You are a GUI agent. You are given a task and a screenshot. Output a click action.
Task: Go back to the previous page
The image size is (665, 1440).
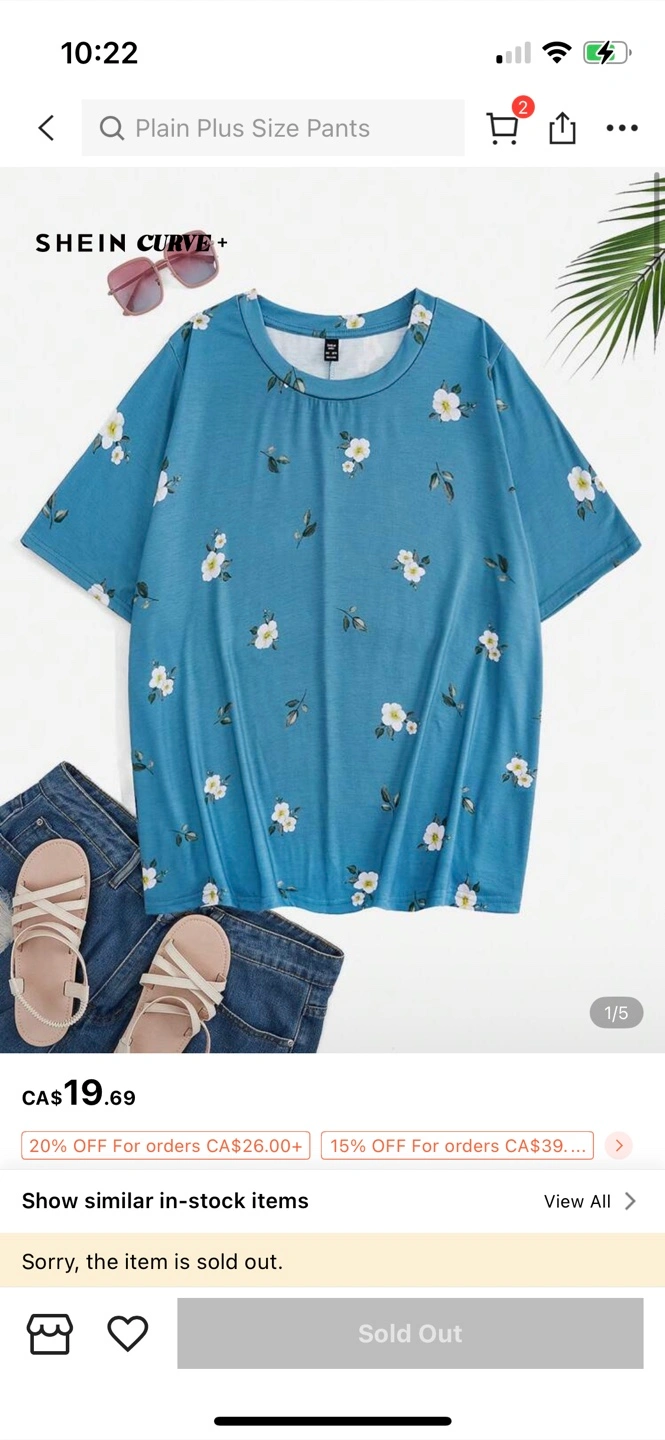tap(46, 128)
